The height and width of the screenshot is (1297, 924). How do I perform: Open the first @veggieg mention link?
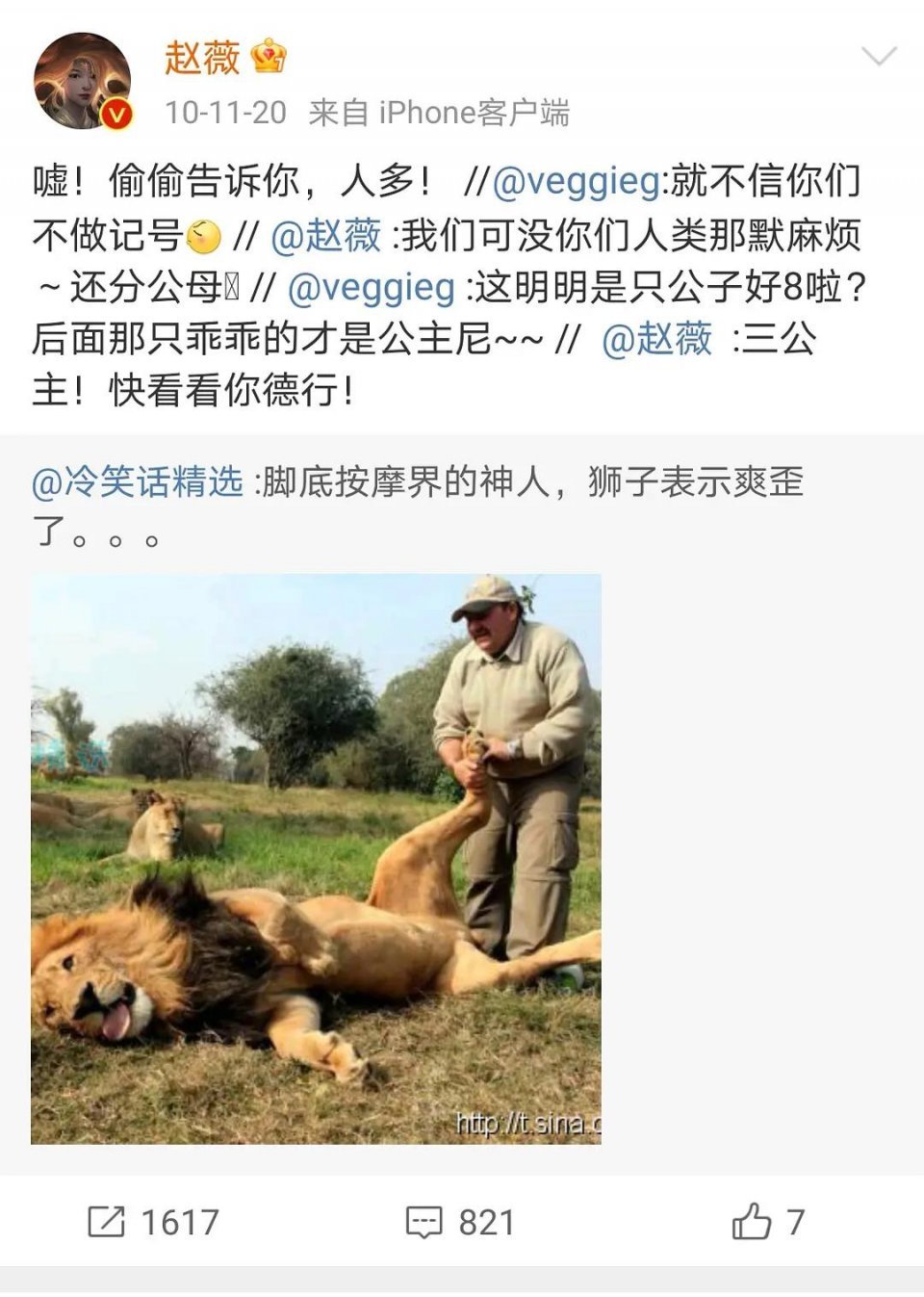click(577, 181)
